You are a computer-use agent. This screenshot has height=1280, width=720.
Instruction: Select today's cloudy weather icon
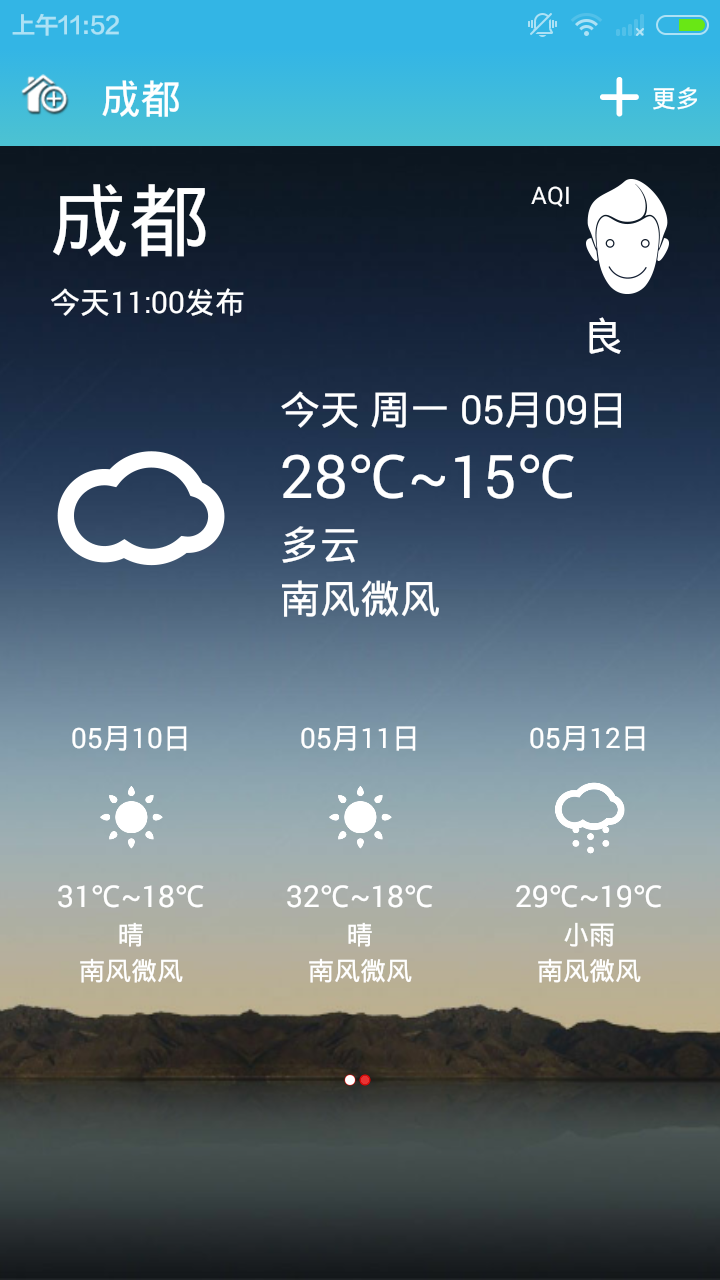(x=140, y=510)
